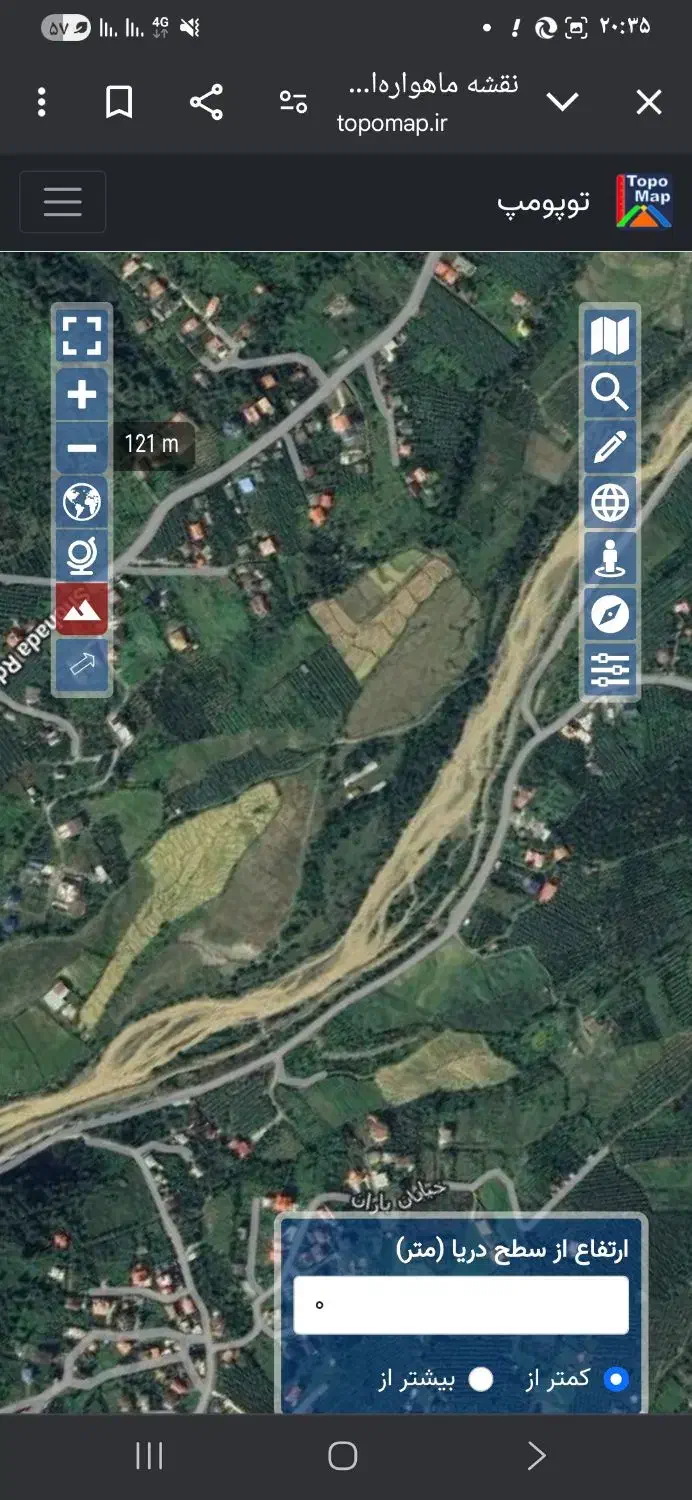The image size is (692, 1500).
Task: Open the map layers icon
Action: (x=609, y=336)
